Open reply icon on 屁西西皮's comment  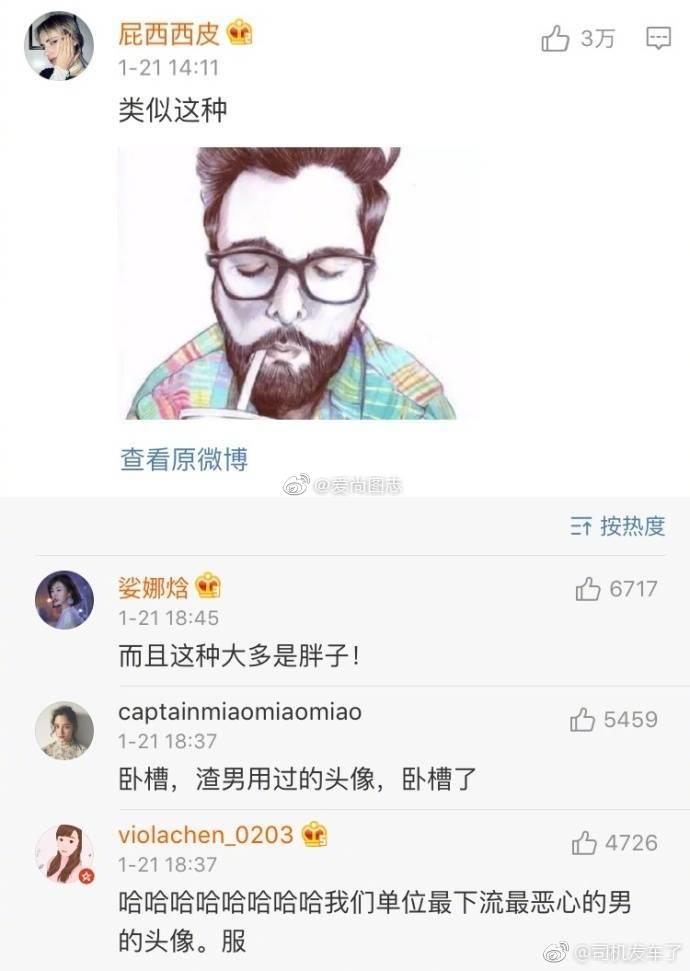click(x=658, y=38)
